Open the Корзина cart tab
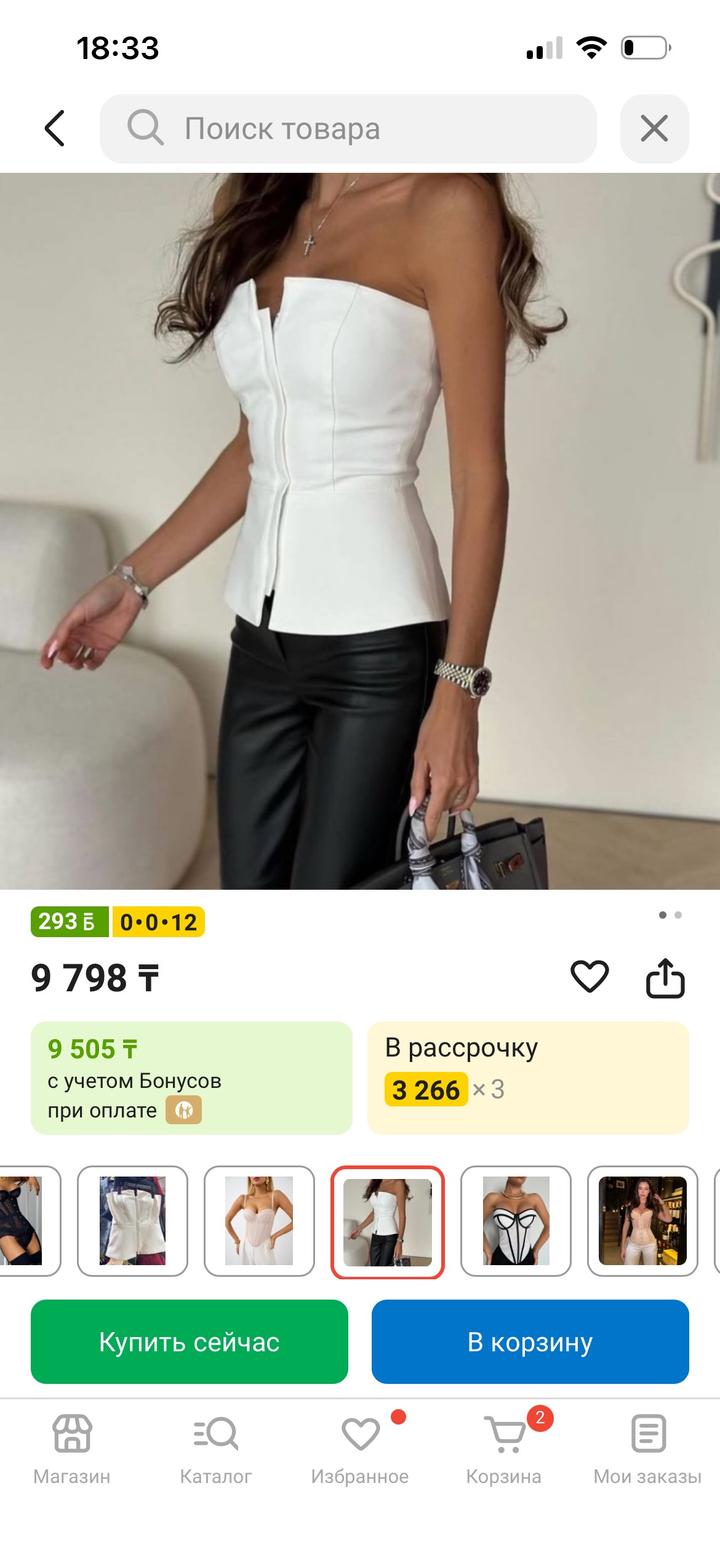Screen dimensions: 720x1558 [x=504, y=1449]
